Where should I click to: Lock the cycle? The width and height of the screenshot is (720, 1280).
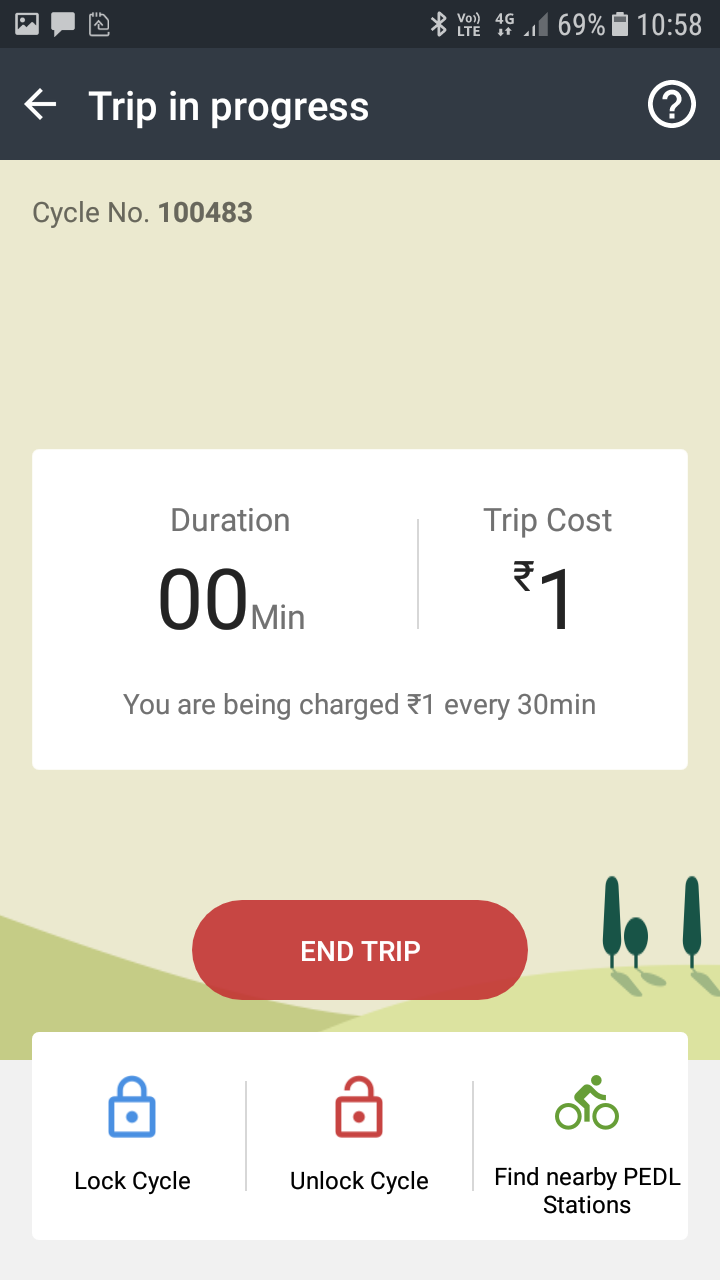(x=132, y=1135)
